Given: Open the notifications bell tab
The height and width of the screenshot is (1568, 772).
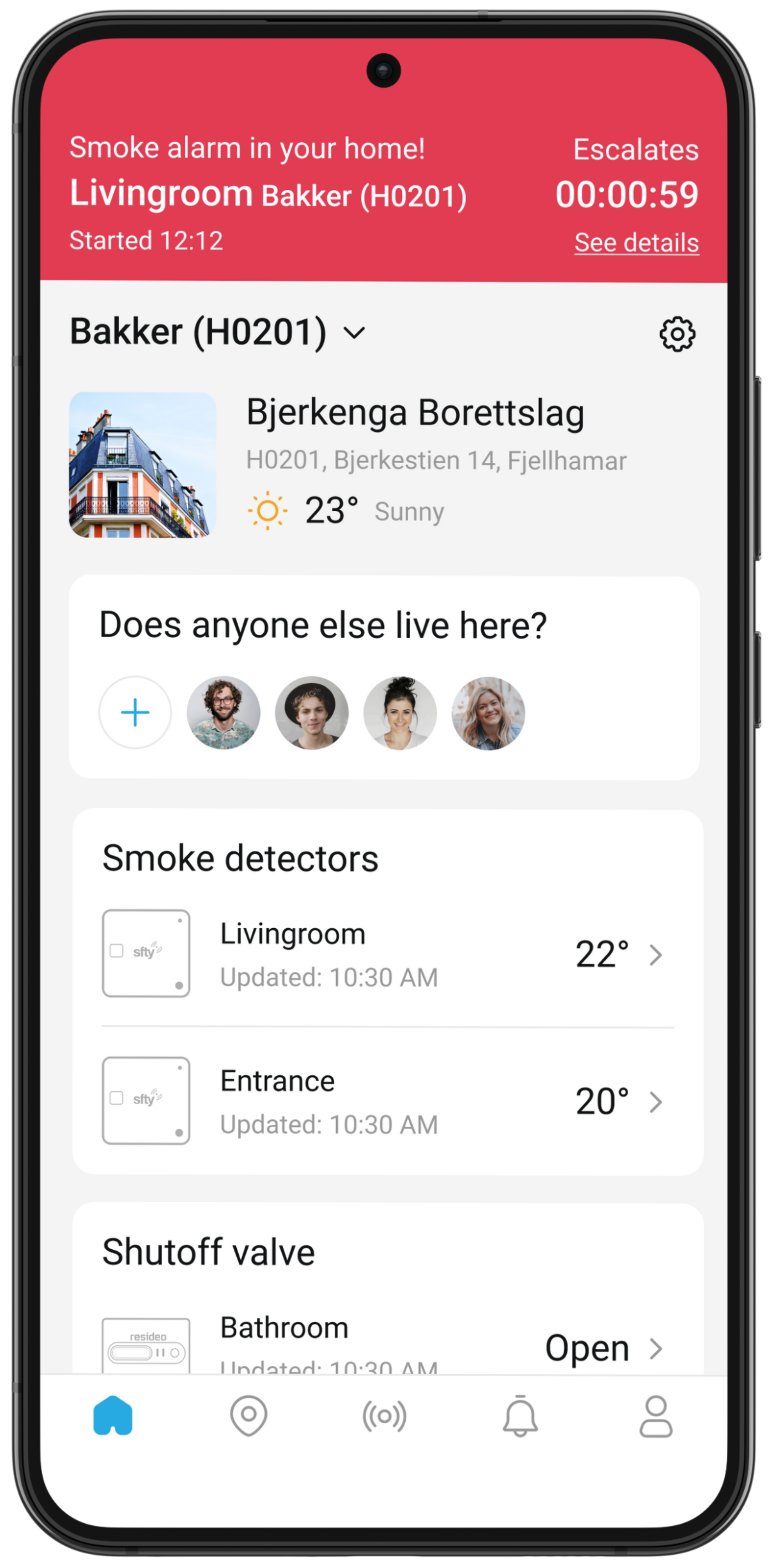Looking at the screenshot, I should (x=520, y=1416).
